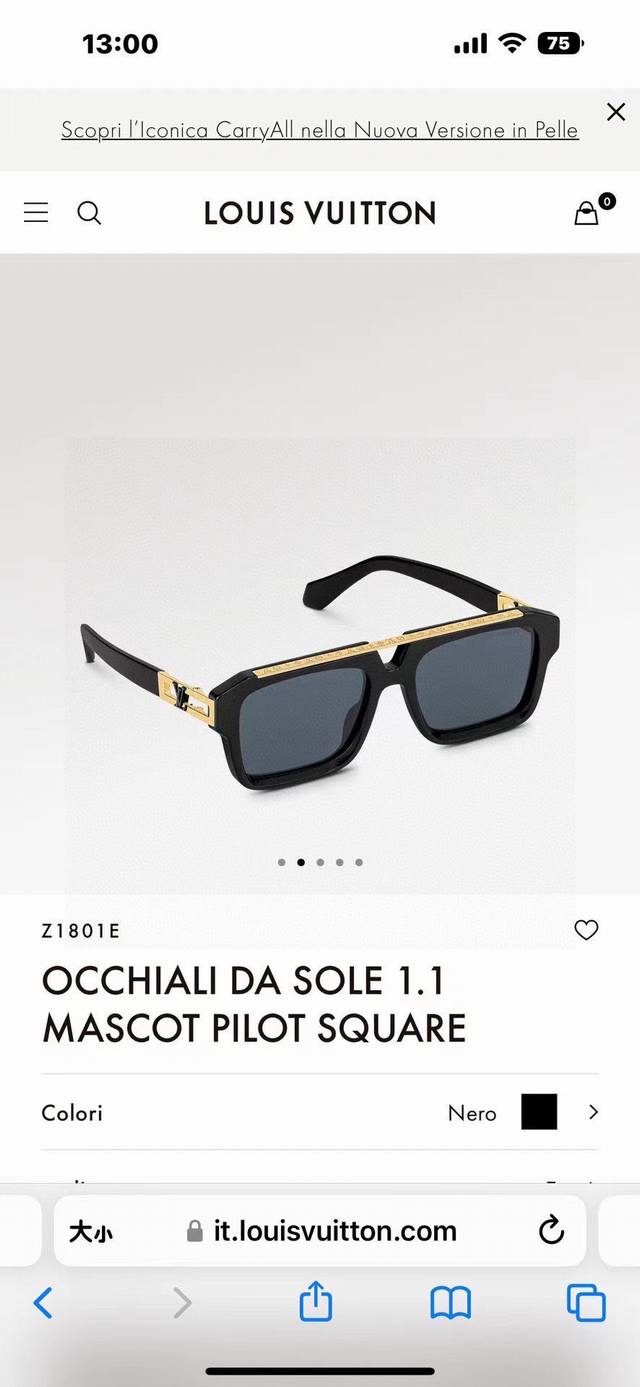This screenshot has width=640, height=1387.
Task: Open the site search
Action: (89, 212)
